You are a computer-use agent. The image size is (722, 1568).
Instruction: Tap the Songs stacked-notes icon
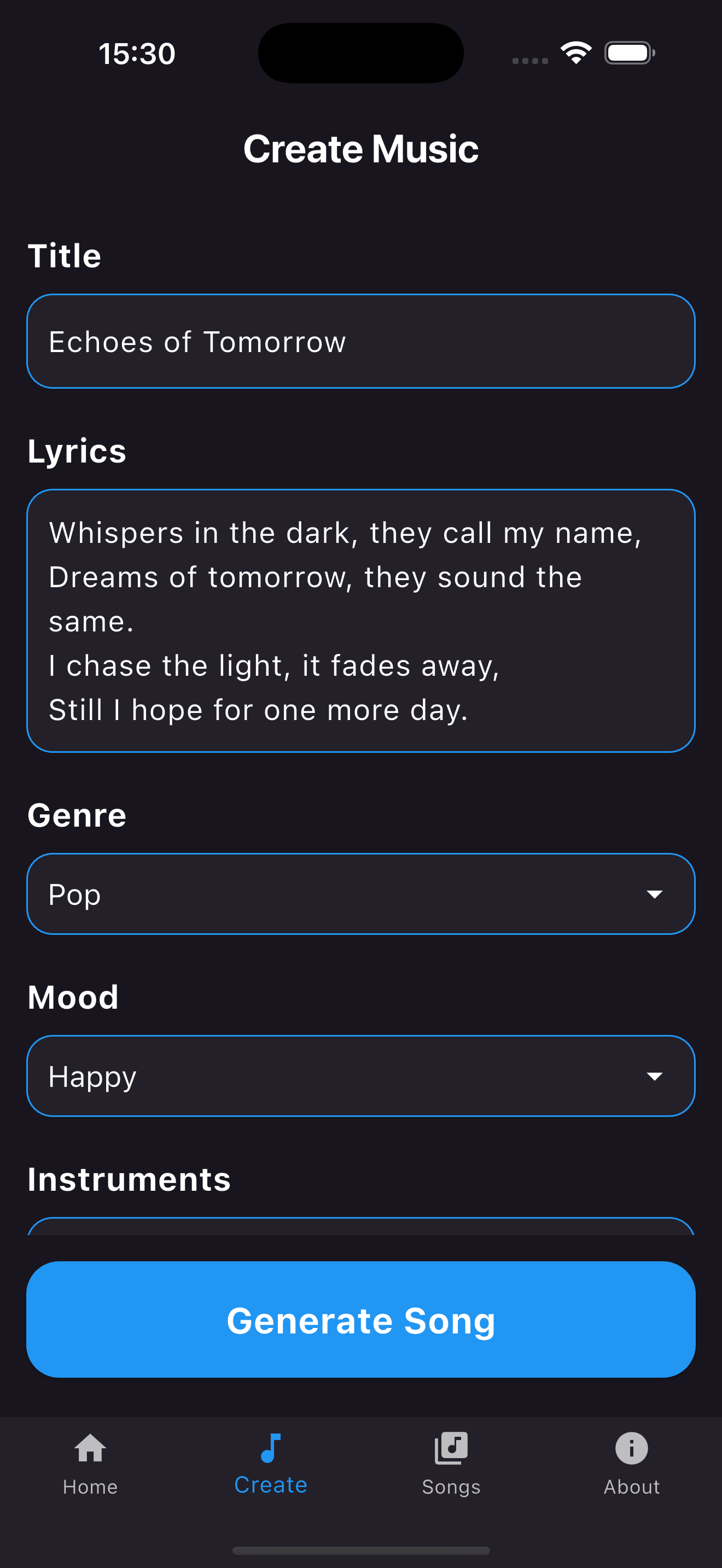451,1448
